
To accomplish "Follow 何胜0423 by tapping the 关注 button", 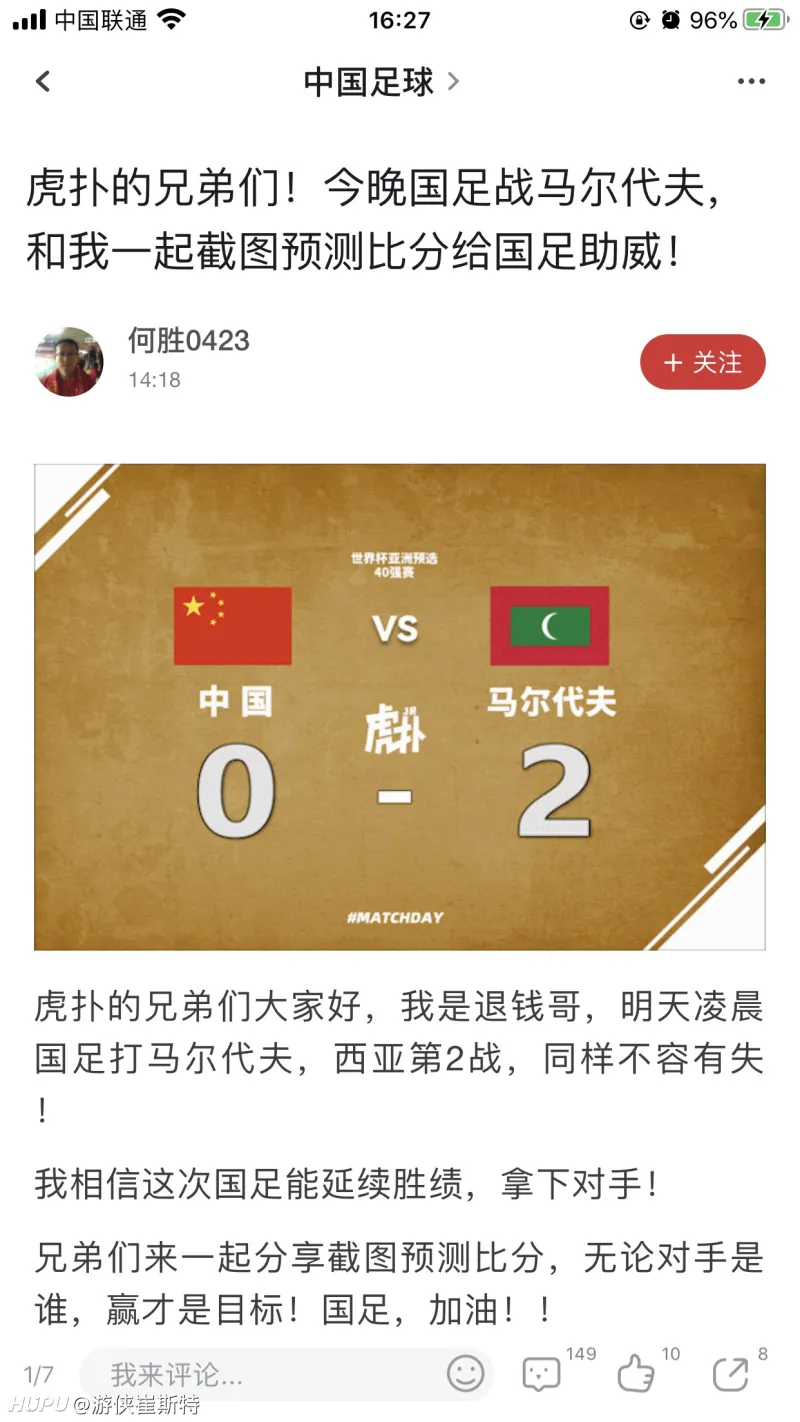I will coord(703,362).
